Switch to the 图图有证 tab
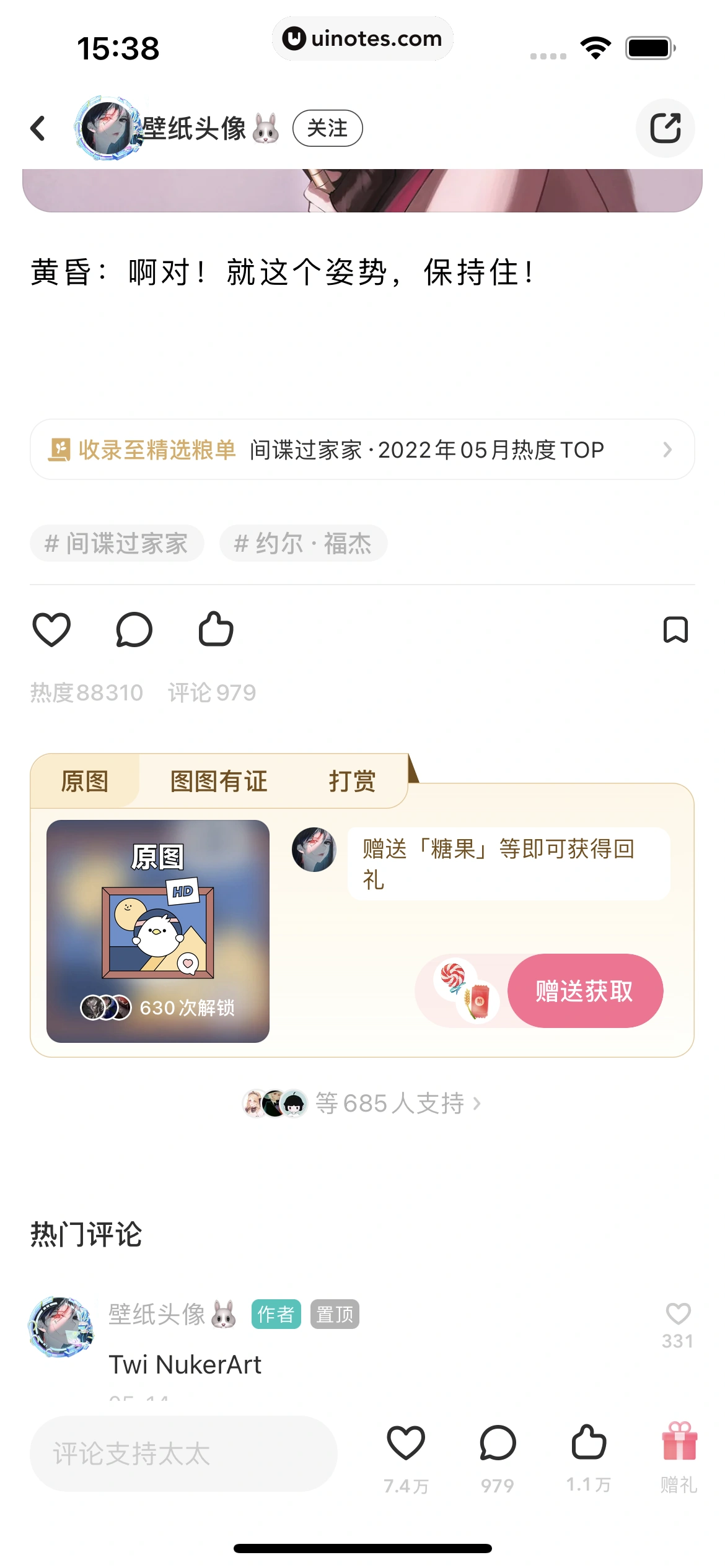725x1568 pixels. point(218,782)
